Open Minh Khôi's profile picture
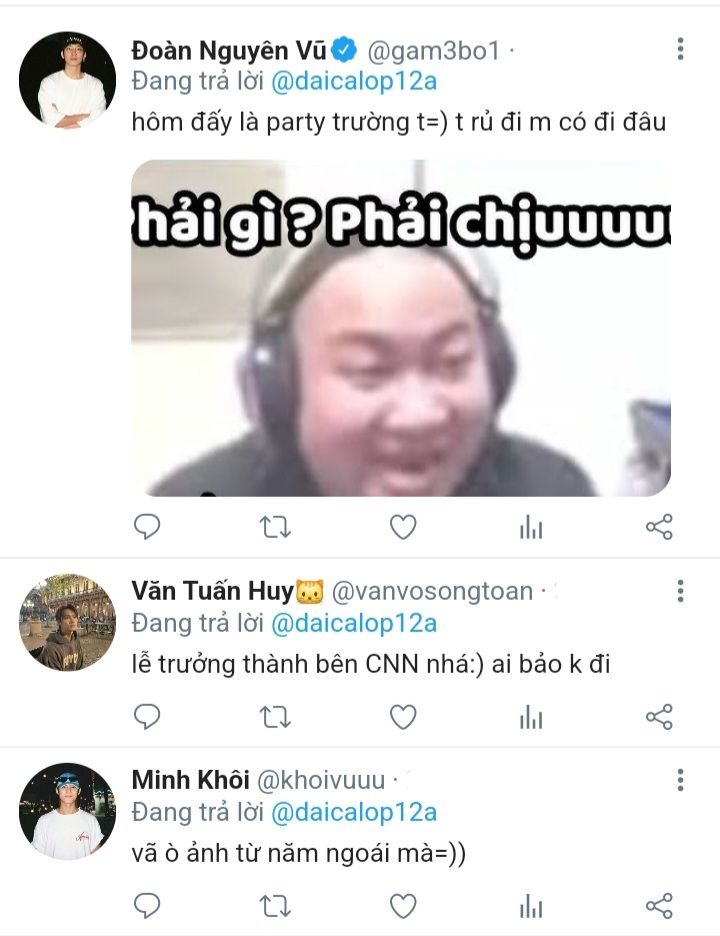Screen dimensions: 720x936 pos(67,810)
